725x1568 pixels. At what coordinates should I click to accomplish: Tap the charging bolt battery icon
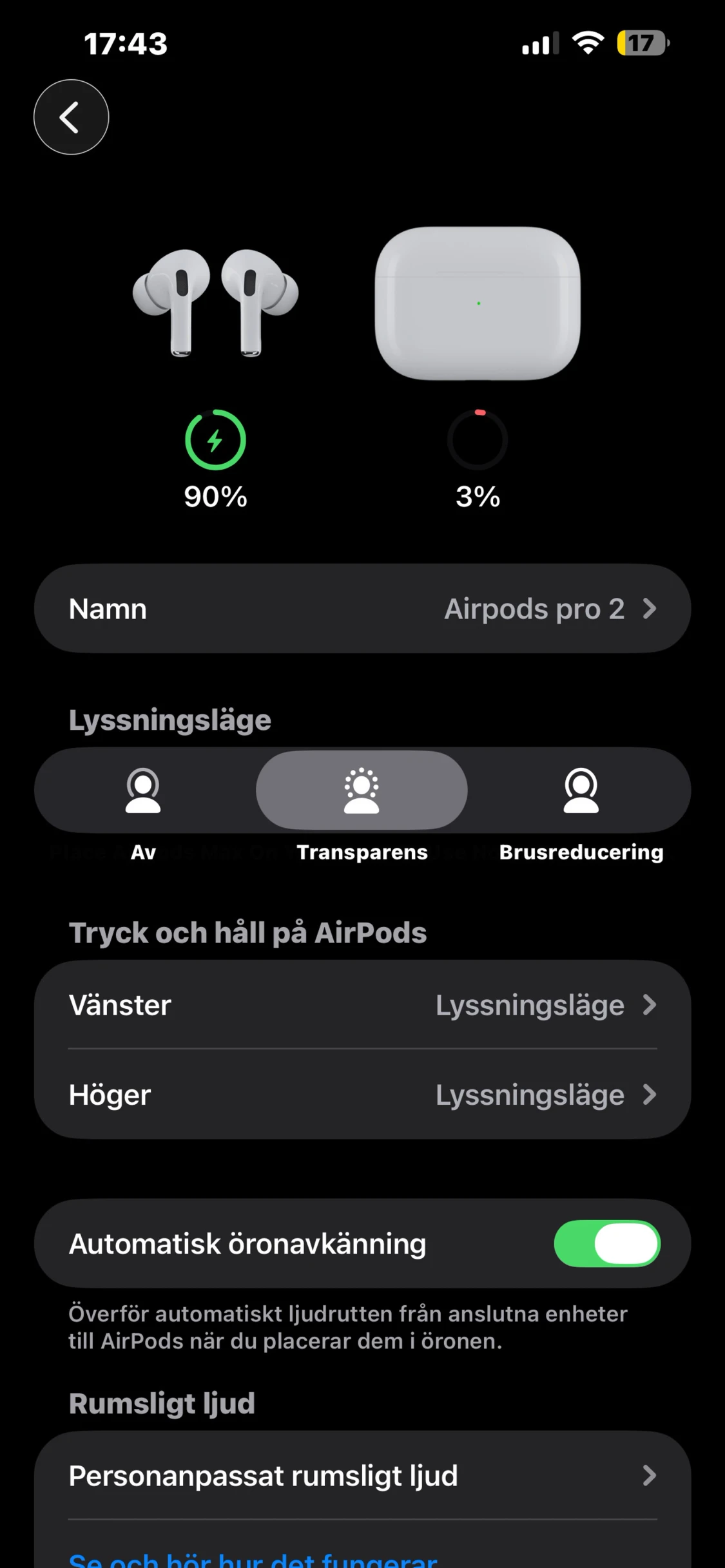click(215, 439)
